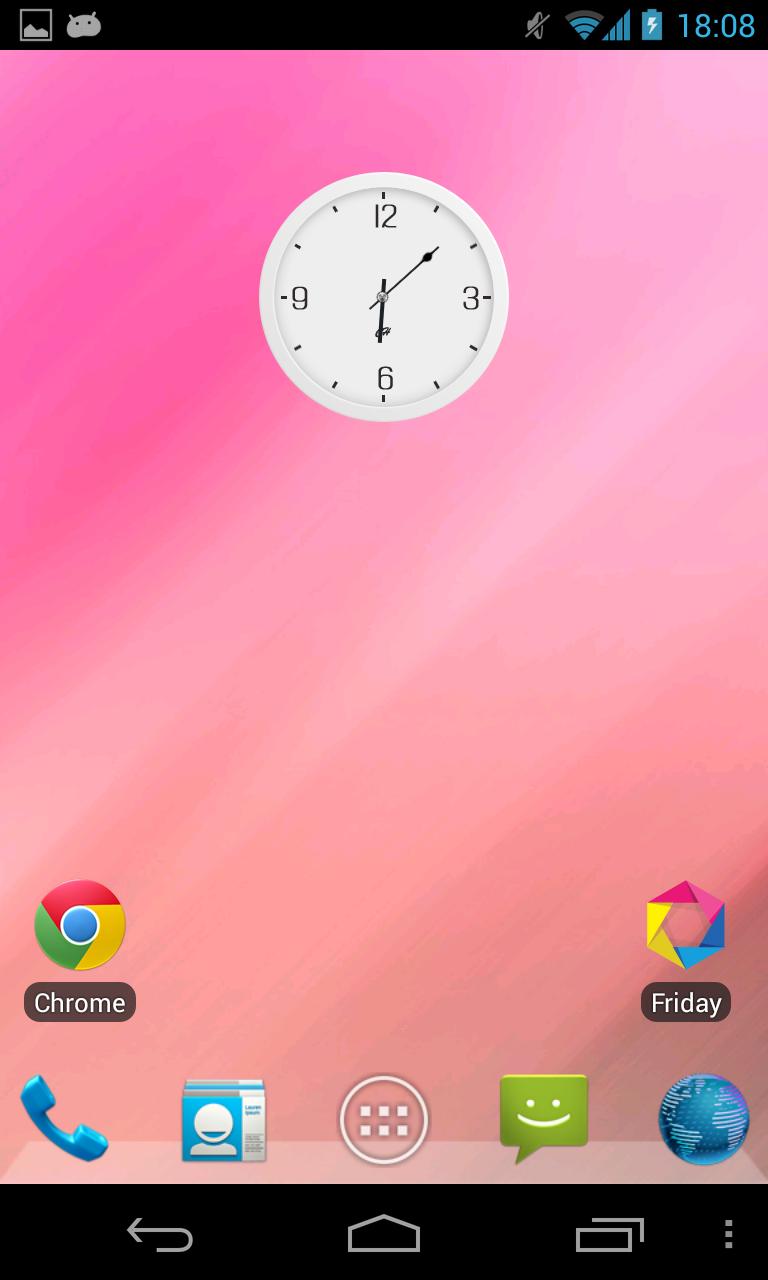Go back with the navigation bar
Image resolution: width=768 pixels, height=1280 pixels.
(x=160, y=1235)
